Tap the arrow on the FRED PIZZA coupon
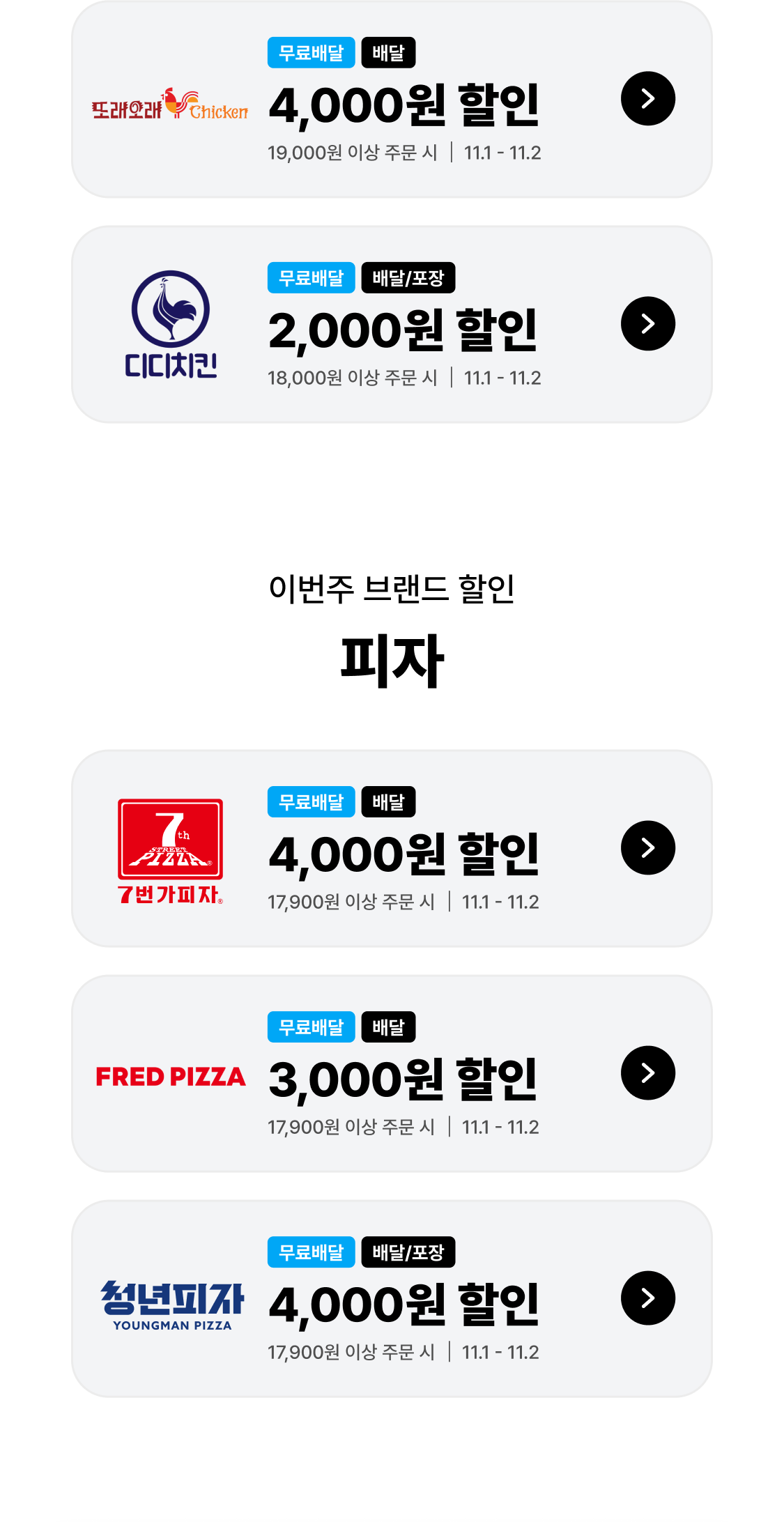The width and height of the screenshot is (784, 1522). click(x=647, y=1073)
